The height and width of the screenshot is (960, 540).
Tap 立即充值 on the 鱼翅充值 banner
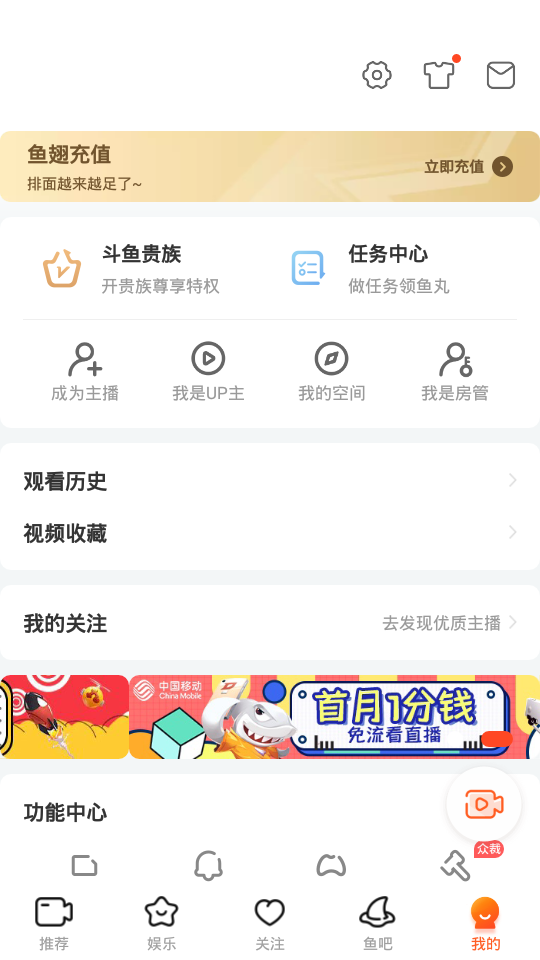468,167
